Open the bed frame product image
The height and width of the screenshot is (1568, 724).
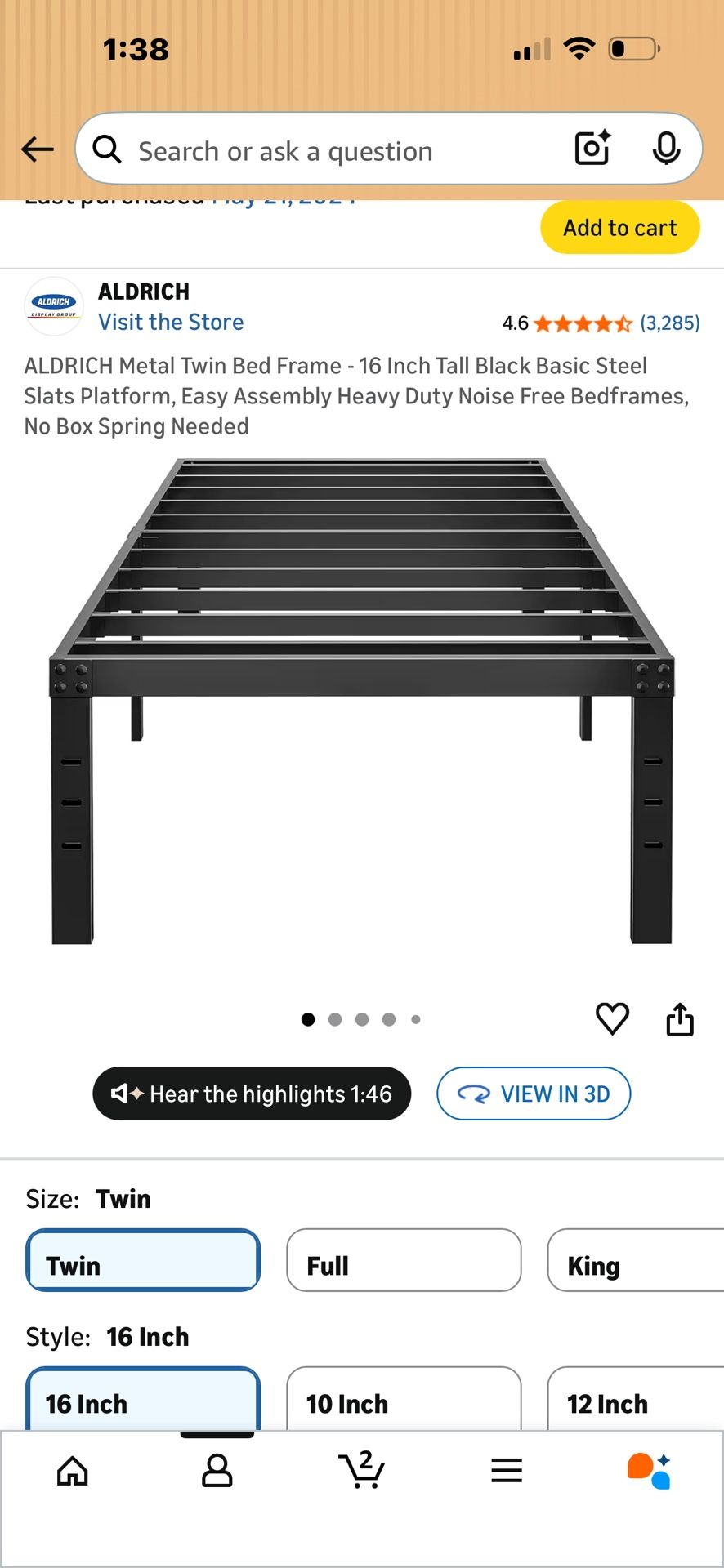(362, 701)
